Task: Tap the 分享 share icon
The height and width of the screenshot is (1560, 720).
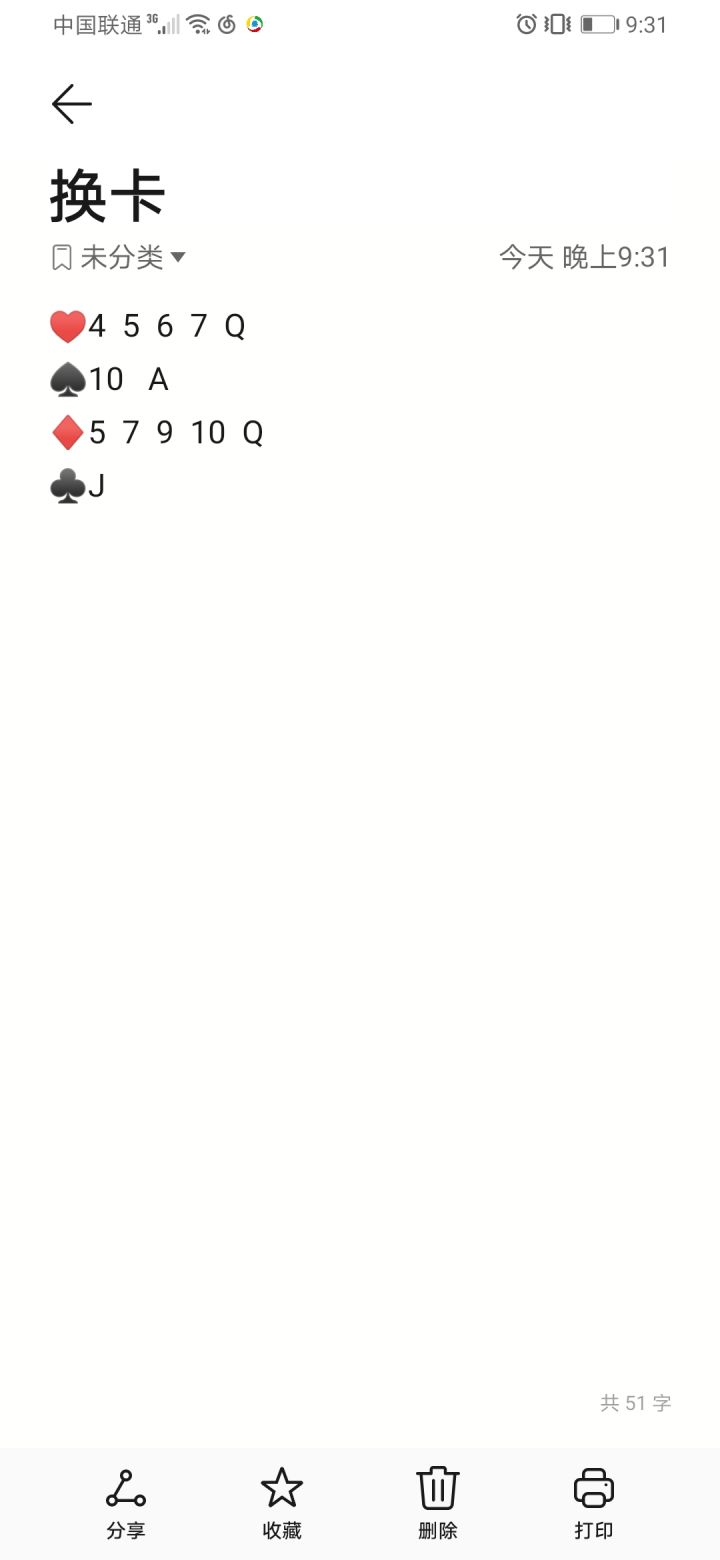Action: point(125,1490)
